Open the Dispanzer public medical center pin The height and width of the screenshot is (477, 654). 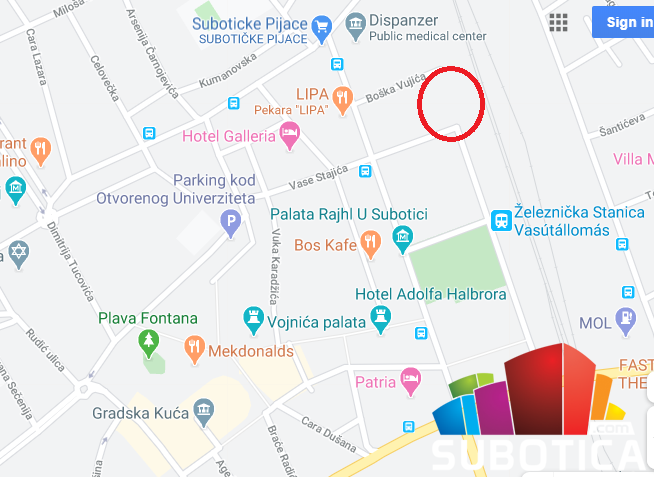coord(354,23)
